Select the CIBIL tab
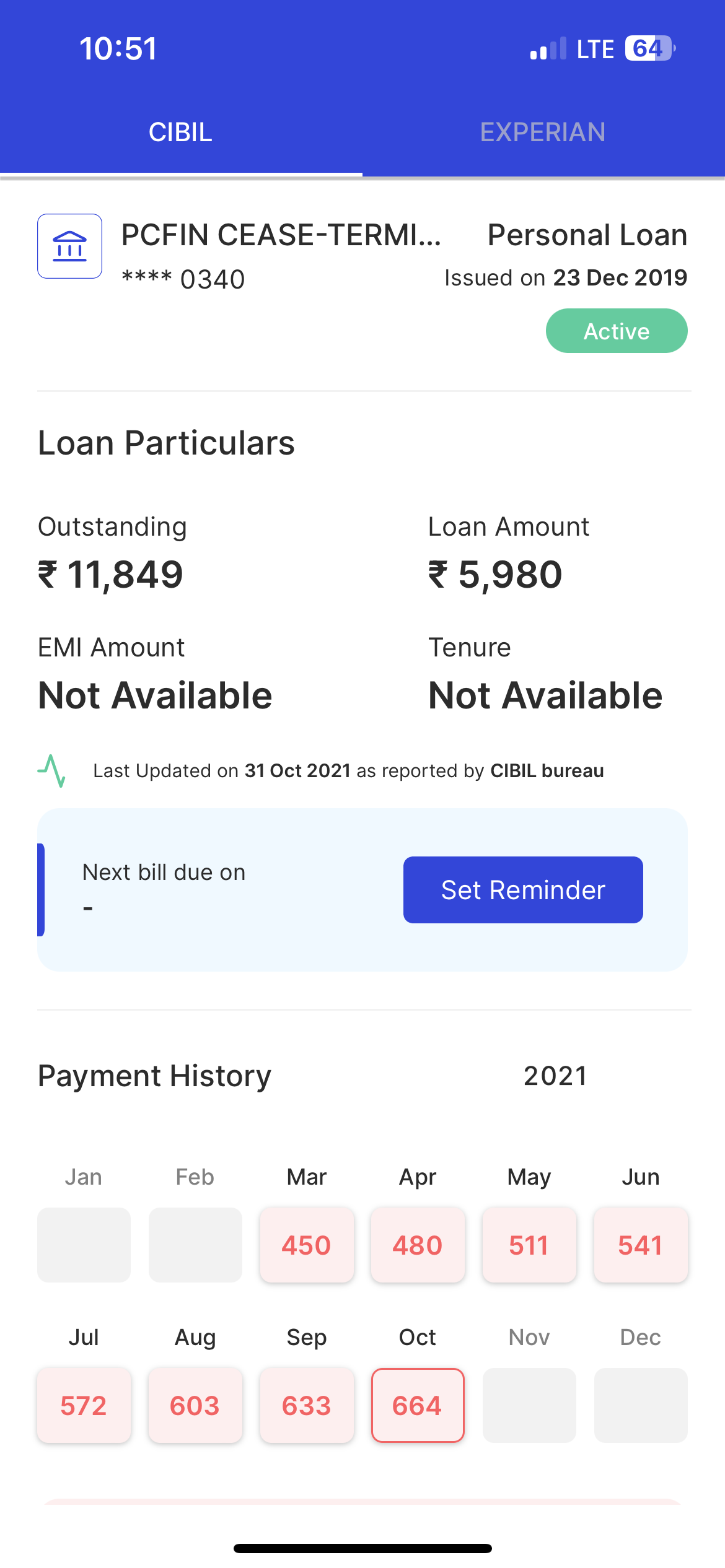Image resolution: width=725 pixels, height=1568 pixels. [181, 132]
